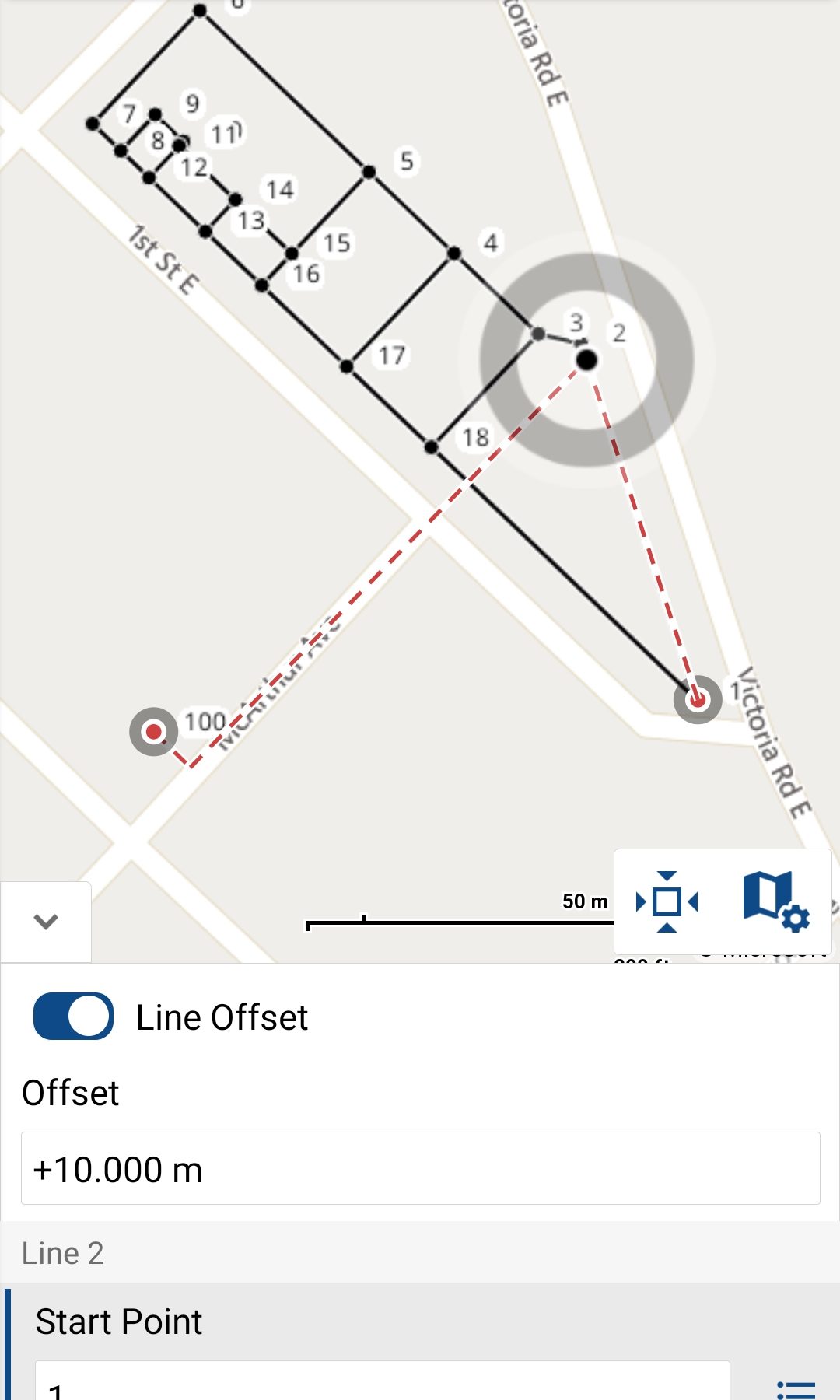Select point 1 marker on the map
The image size is (840, 1400).
click(698, 699)
